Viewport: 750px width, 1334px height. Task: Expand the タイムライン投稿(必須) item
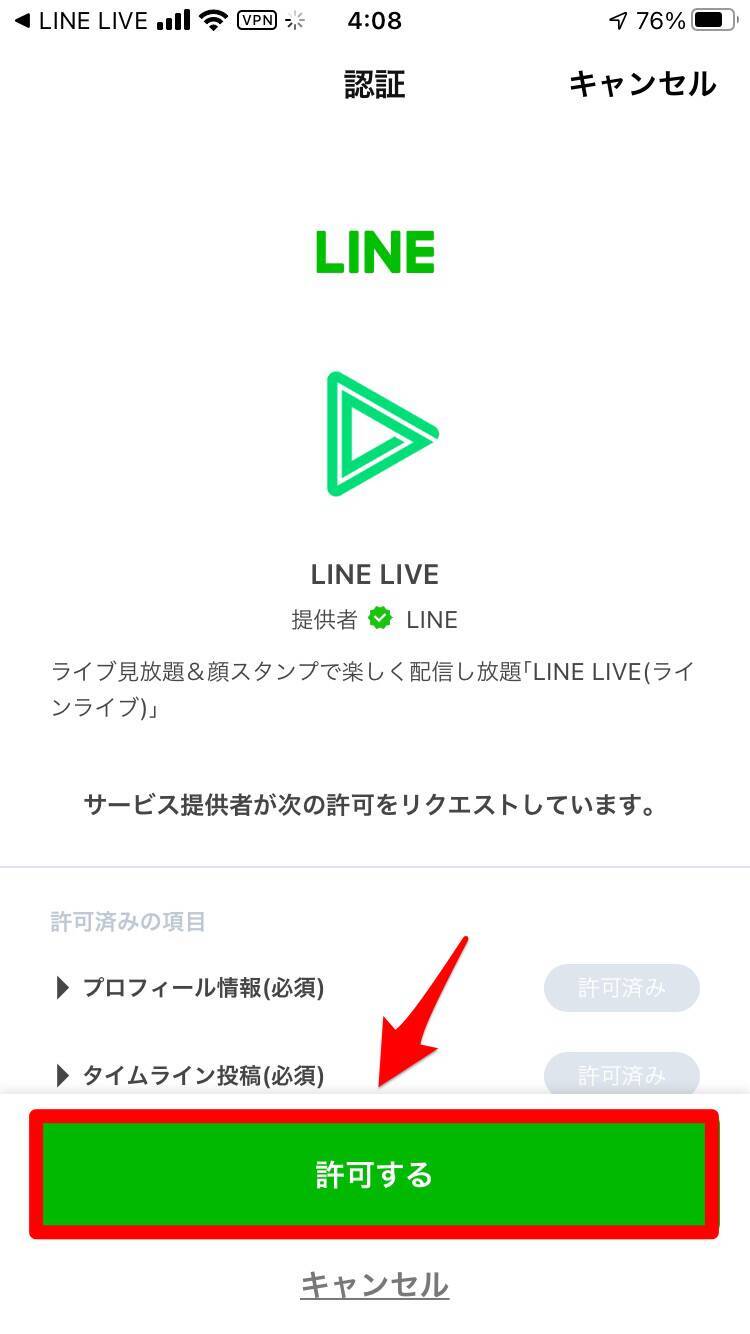pyautogui.click(x=190, y=1075)
